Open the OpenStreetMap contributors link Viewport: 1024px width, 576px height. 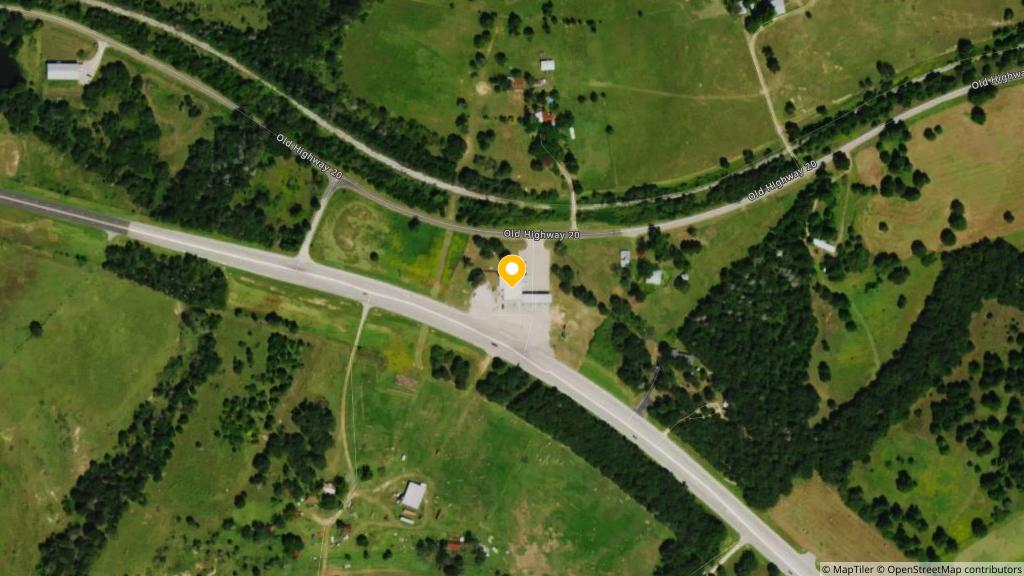tap(950, 569)
